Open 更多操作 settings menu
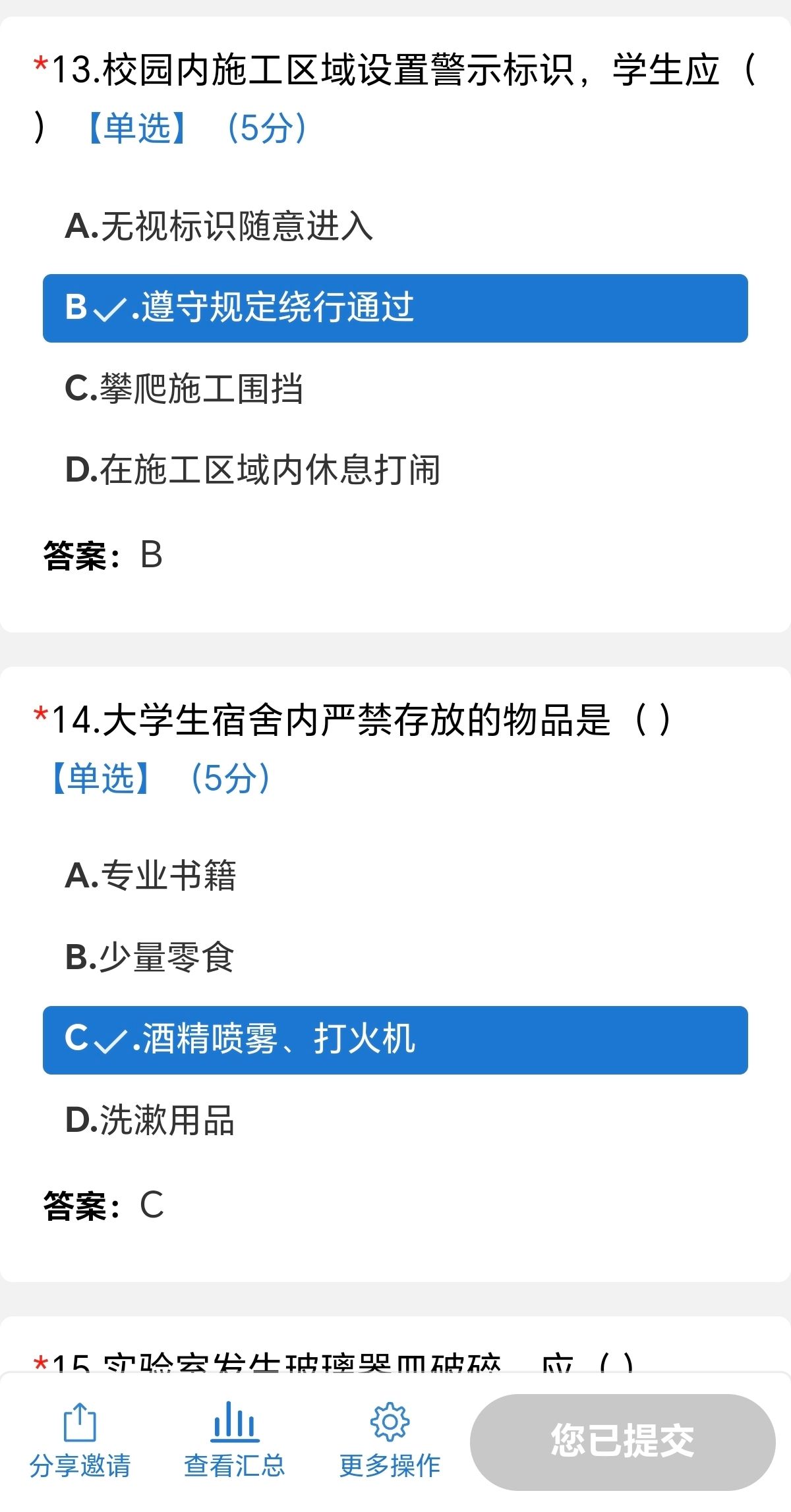791x1512 pixels. (x=390, y=1441)
